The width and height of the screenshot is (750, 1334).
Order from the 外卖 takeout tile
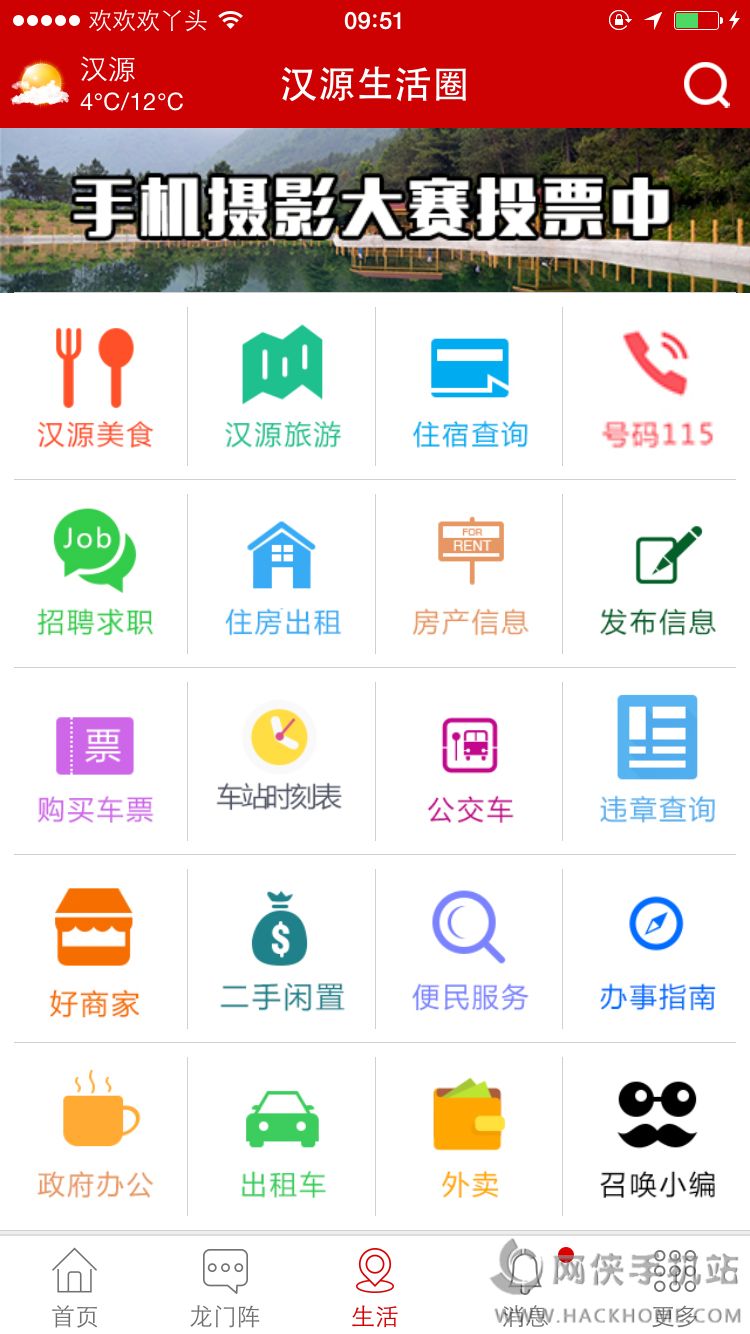(470, 1137)
